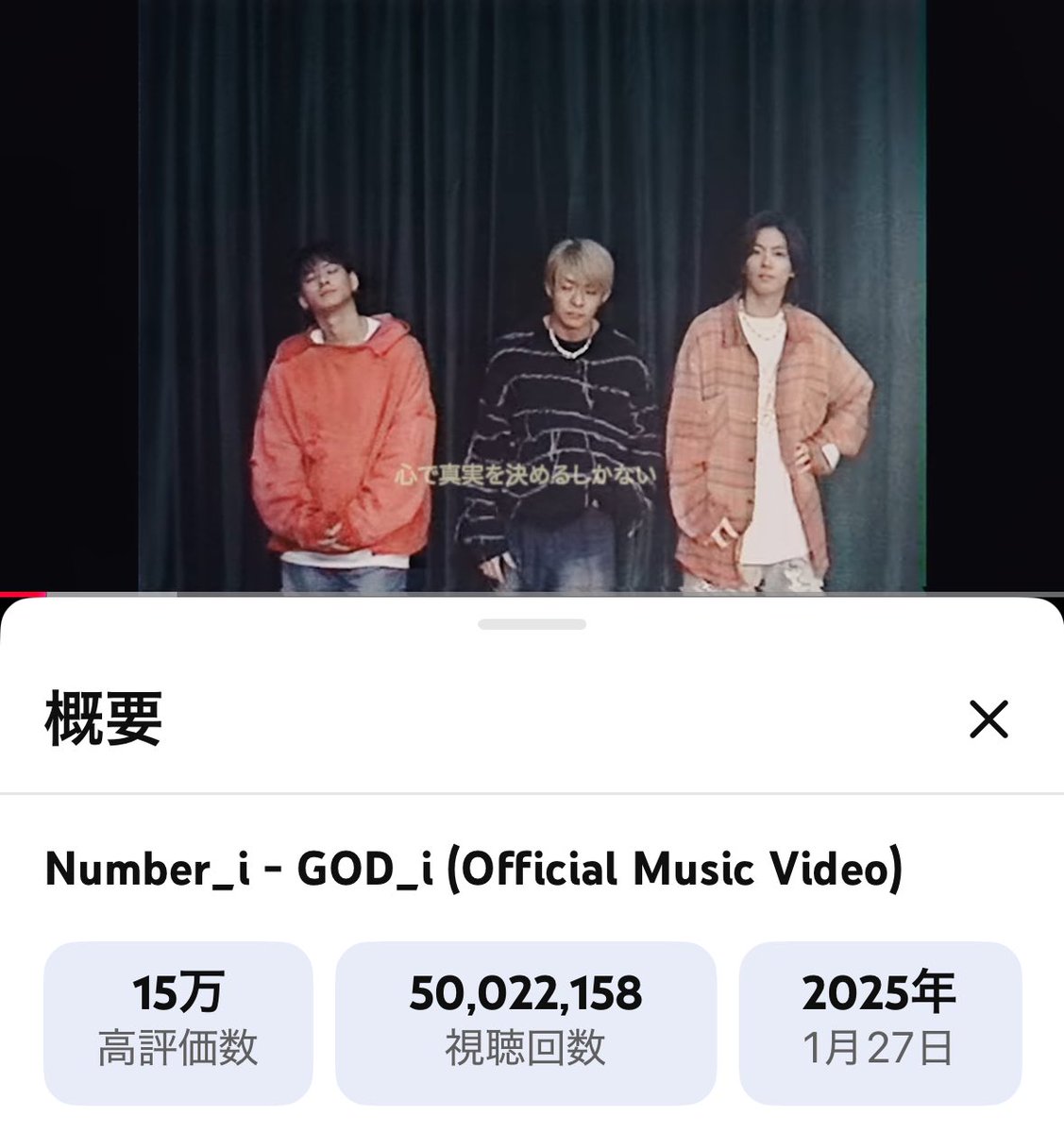Viewport: 1064px width, 1133px height.
Task: Tap the grey views statistic card
Action: pos(525,1024)
